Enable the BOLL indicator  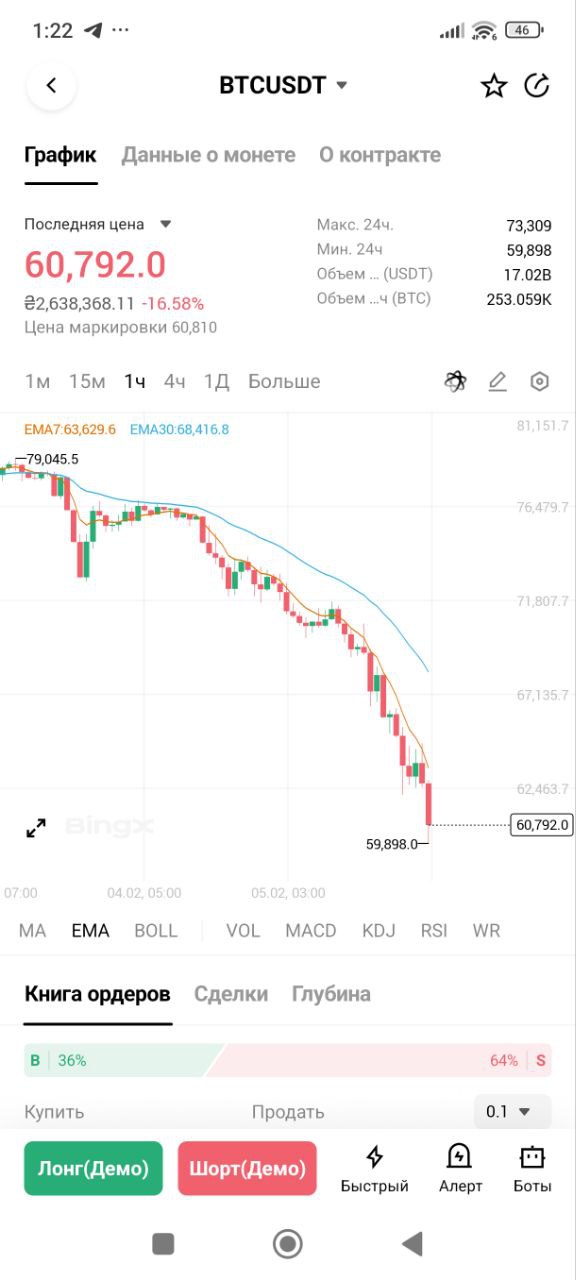click(156, 930)
